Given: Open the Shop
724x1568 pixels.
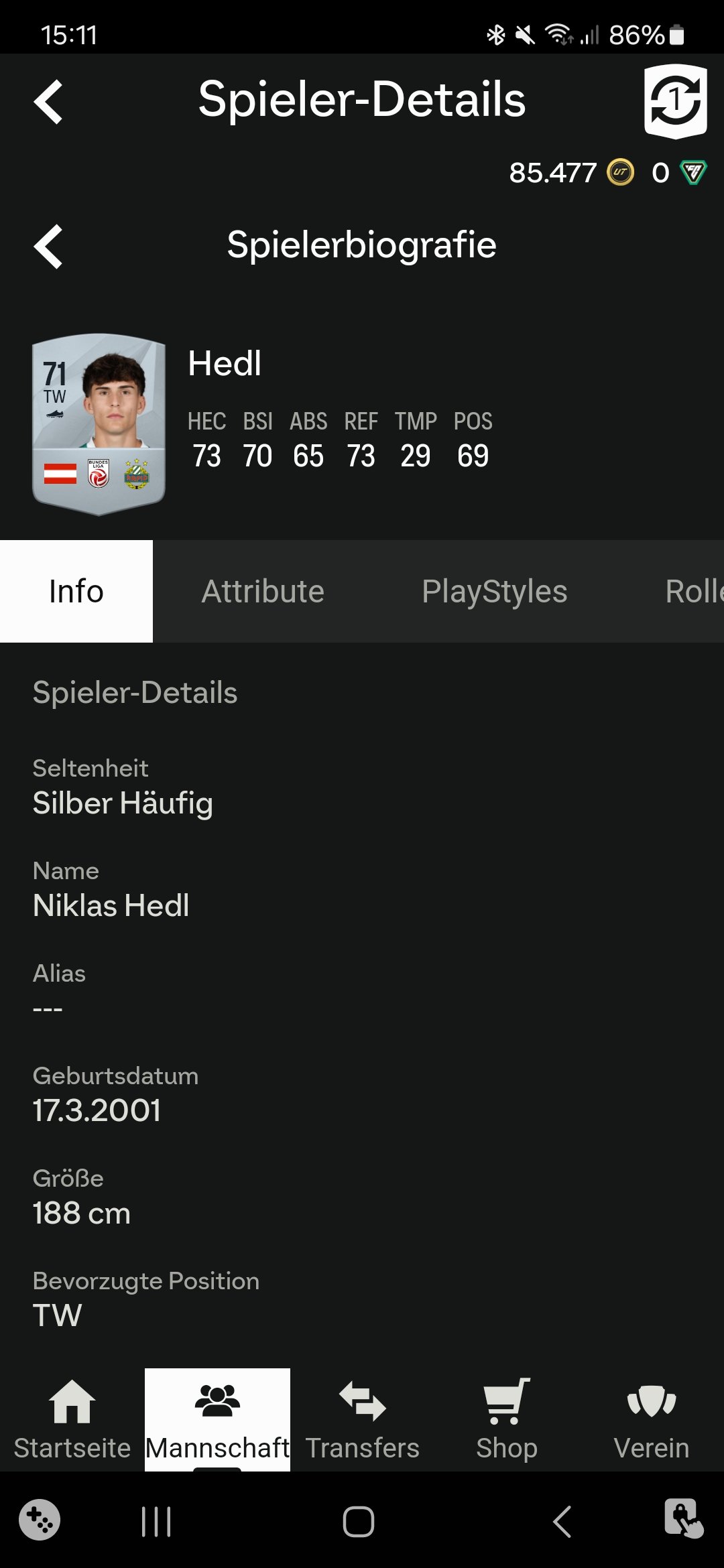Looking at the screenshot, I should click(x=507, y=1419).
